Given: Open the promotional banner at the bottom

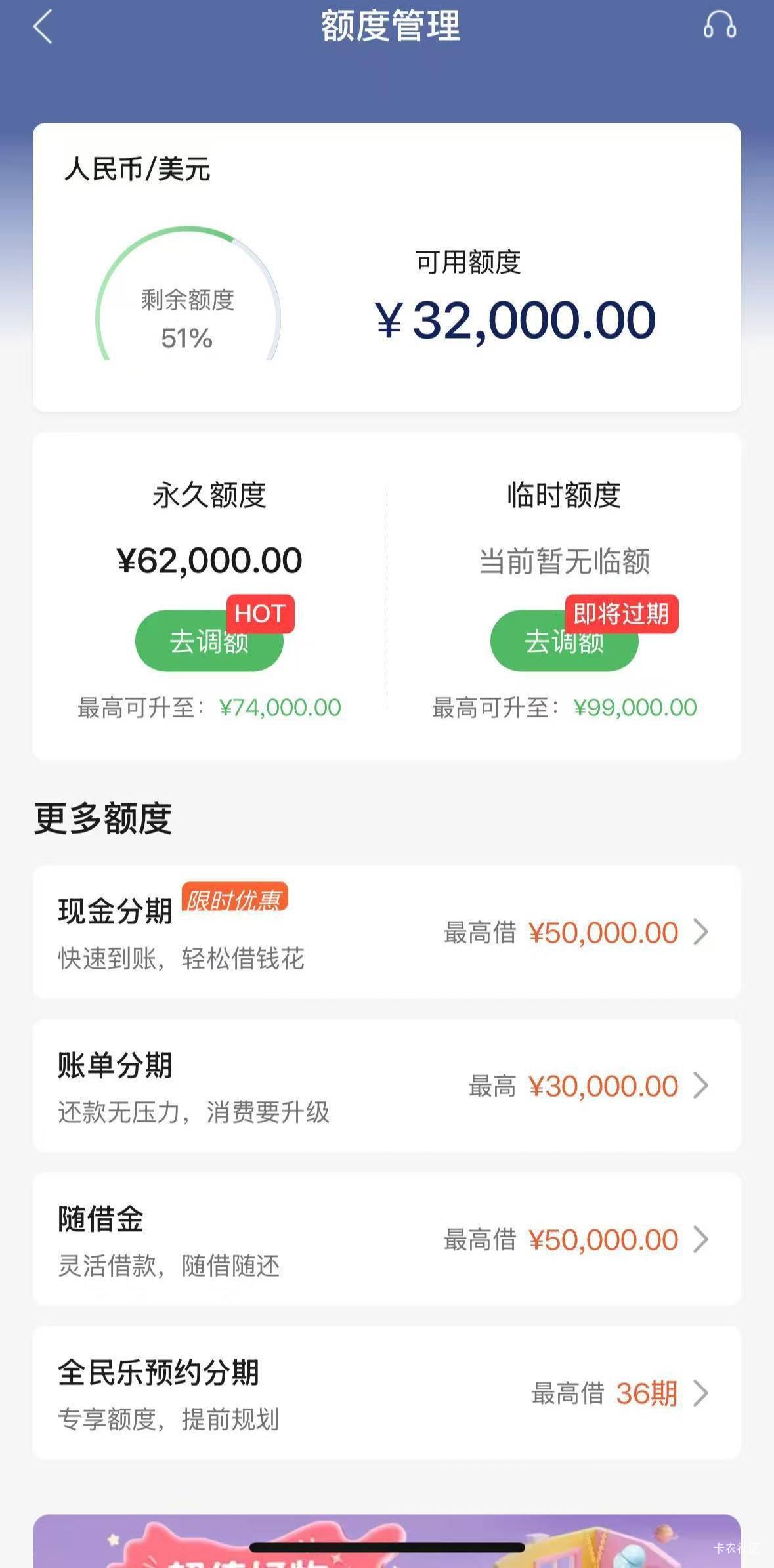Looking at the screenshot, I should tap(387, 1541).
